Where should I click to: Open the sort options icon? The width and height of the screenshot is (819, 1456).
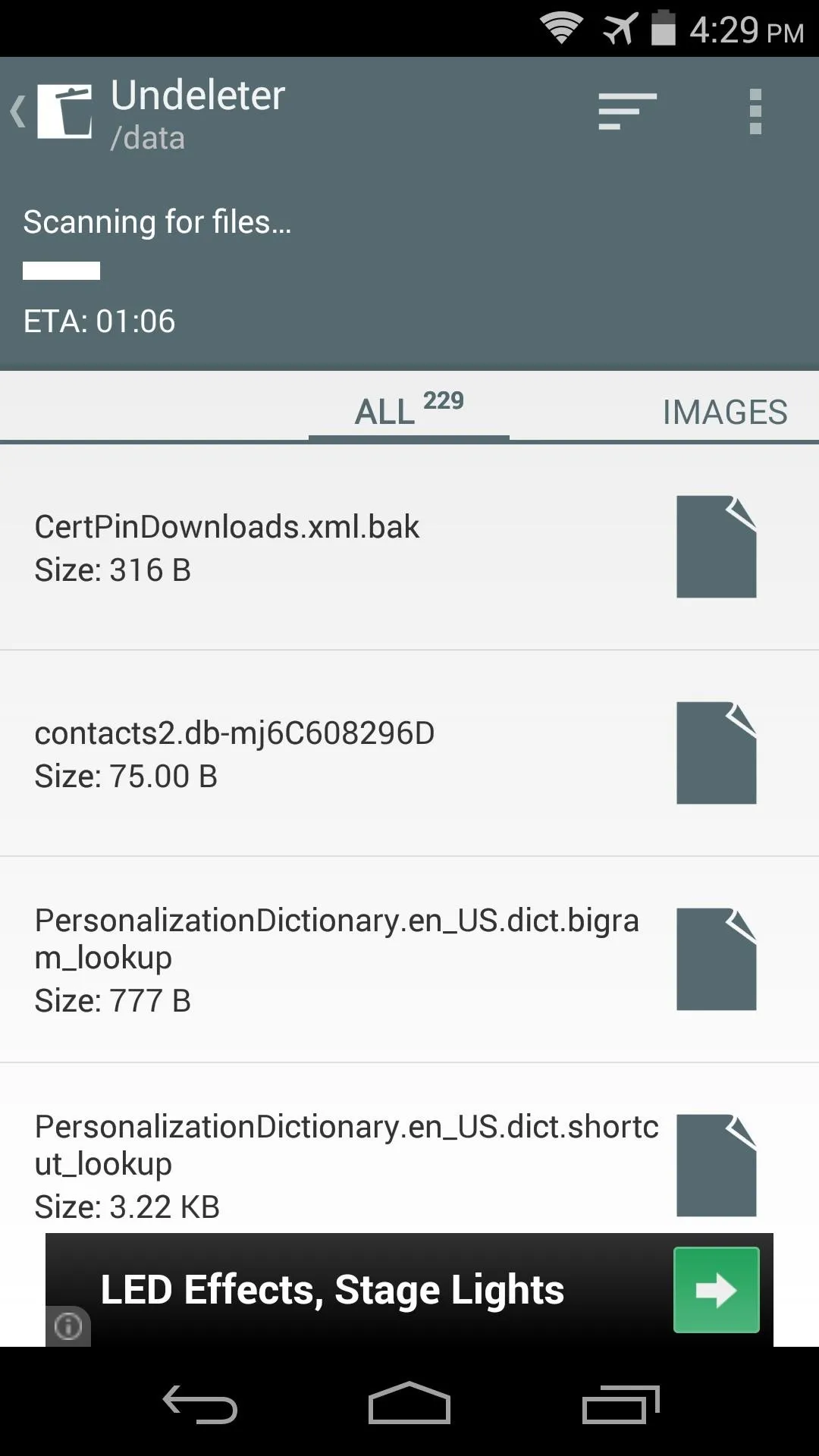pos(627,111)
